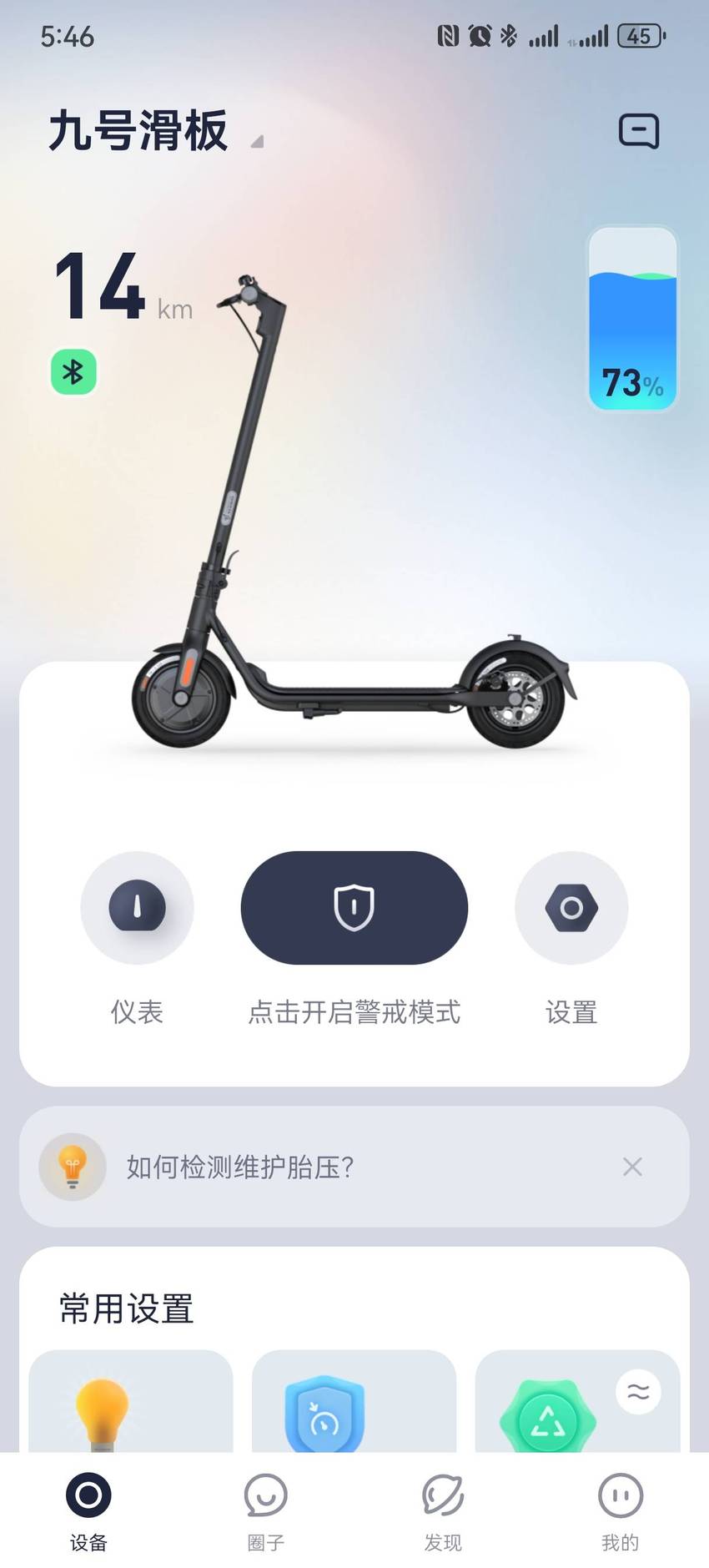
Task: Dismiss the tire pressure tip banner
Action: pos(632,1167)
